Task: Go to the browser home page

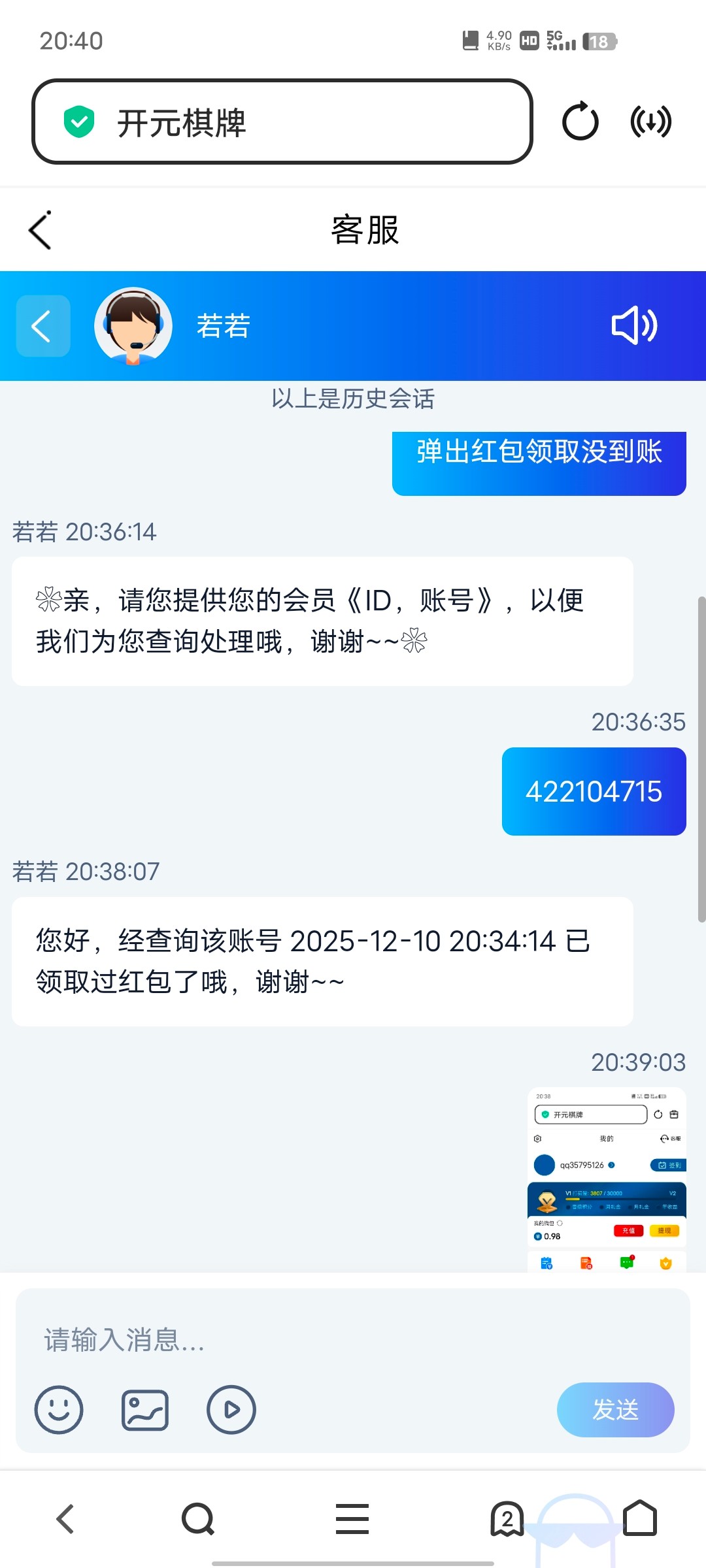Action: [640, 1519]
